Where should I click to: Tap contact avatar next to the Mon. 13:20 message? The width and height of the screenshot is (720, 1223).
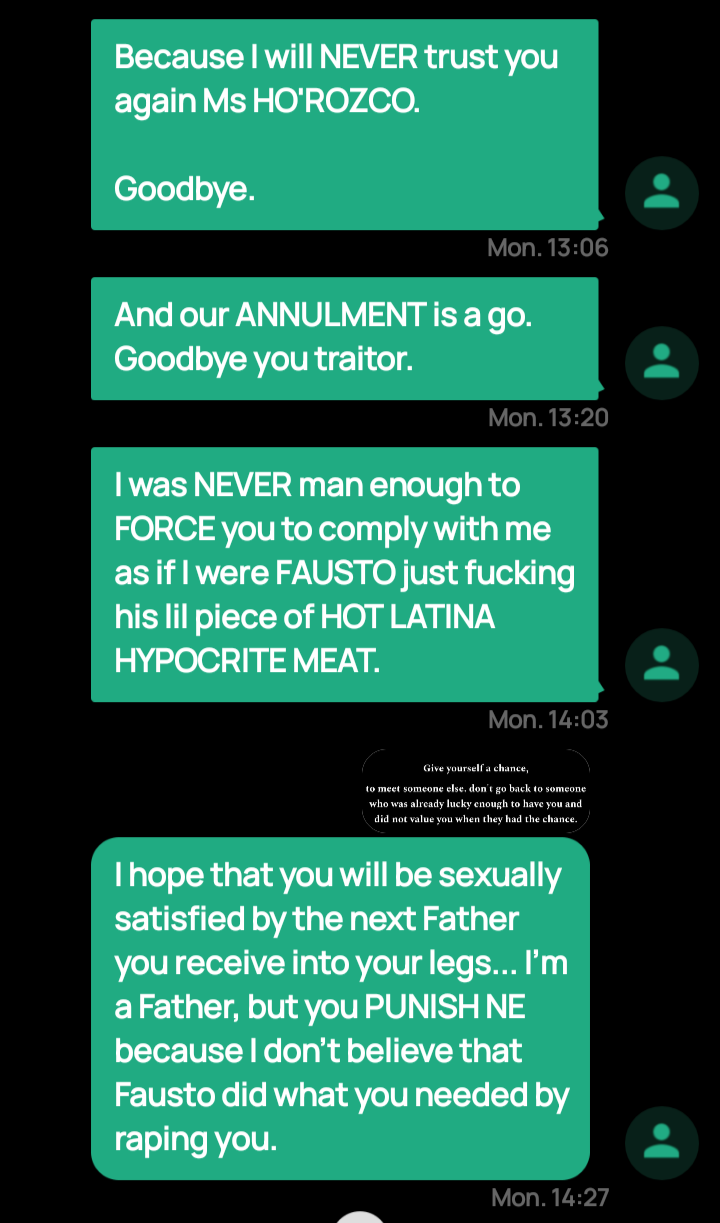[x=661, y=363]
